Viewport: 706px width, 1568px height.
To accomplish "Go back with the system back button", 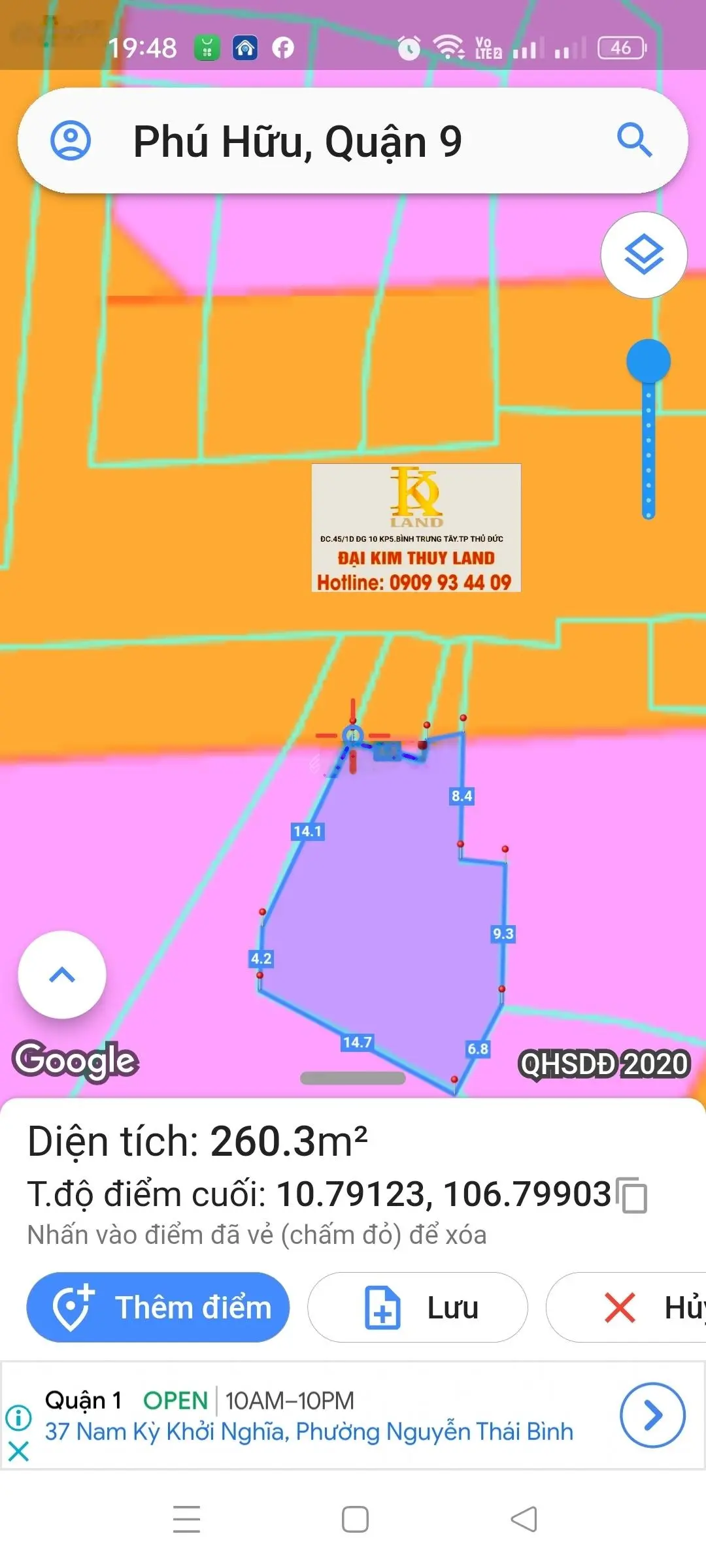I will coord(524,1519).
